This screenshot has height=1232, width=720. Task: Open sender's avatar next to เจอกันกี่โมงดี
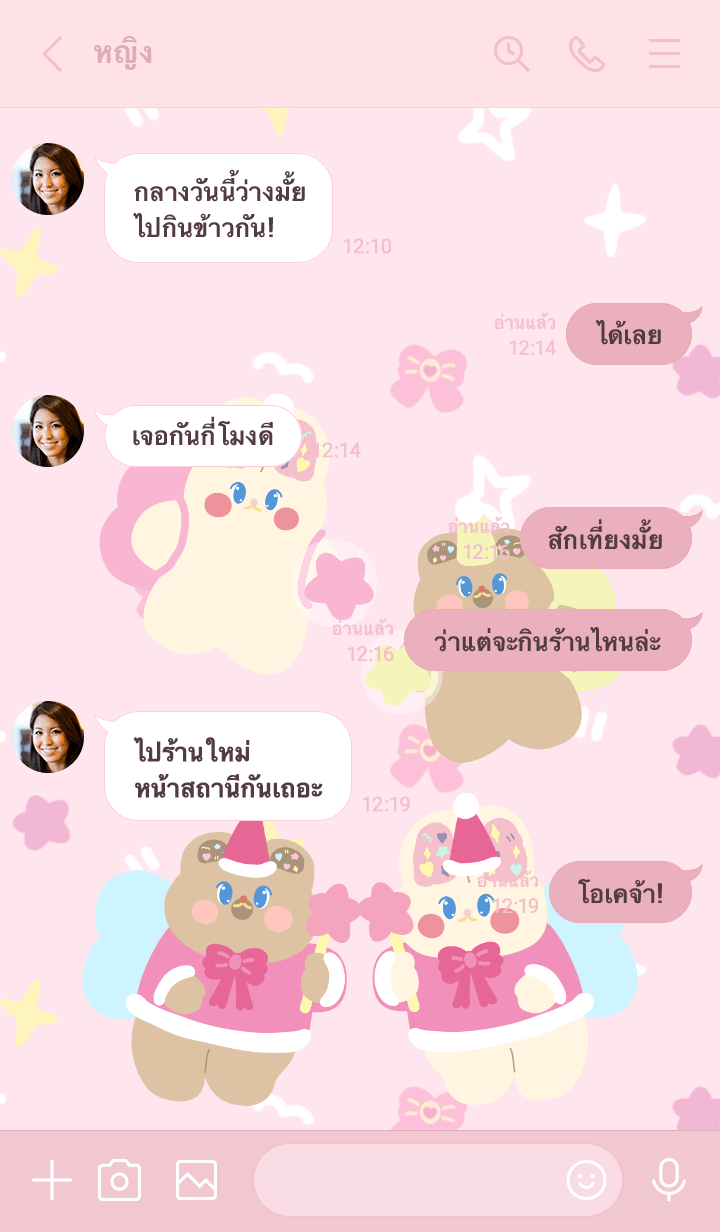click(x=48, y=431)
